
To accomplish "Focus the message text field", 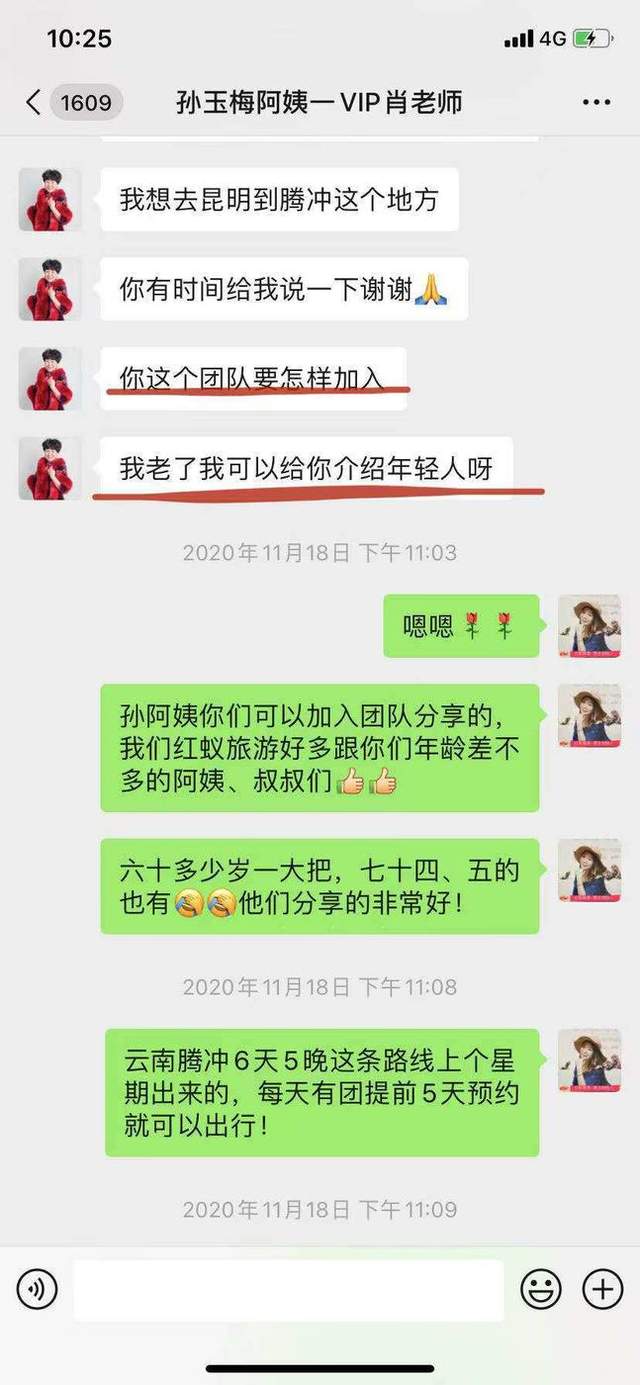I will (289, 1290).
